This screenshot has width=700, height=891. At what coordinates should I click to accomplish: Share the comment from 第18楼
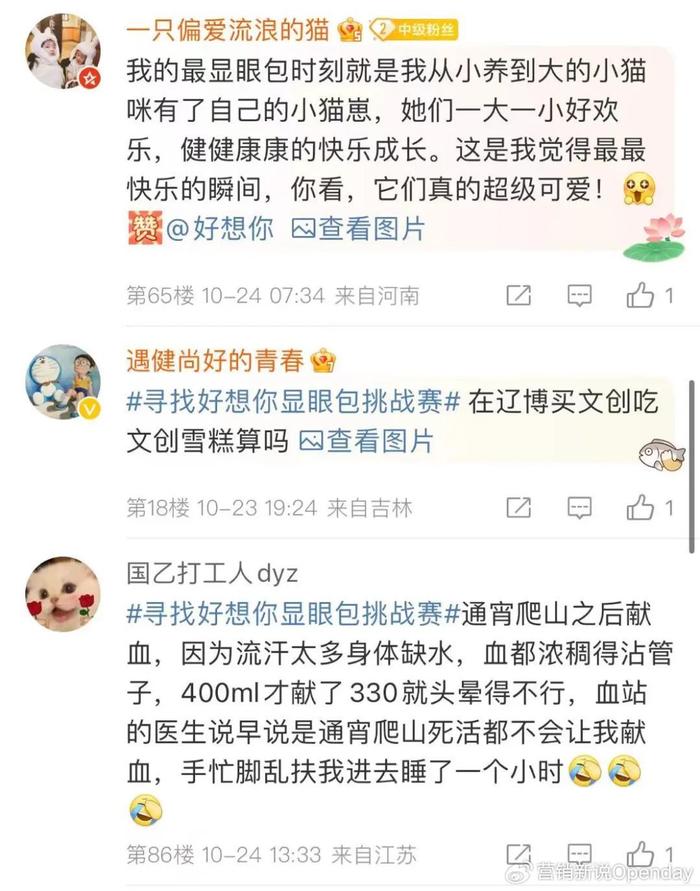click(x=518, y=508)
